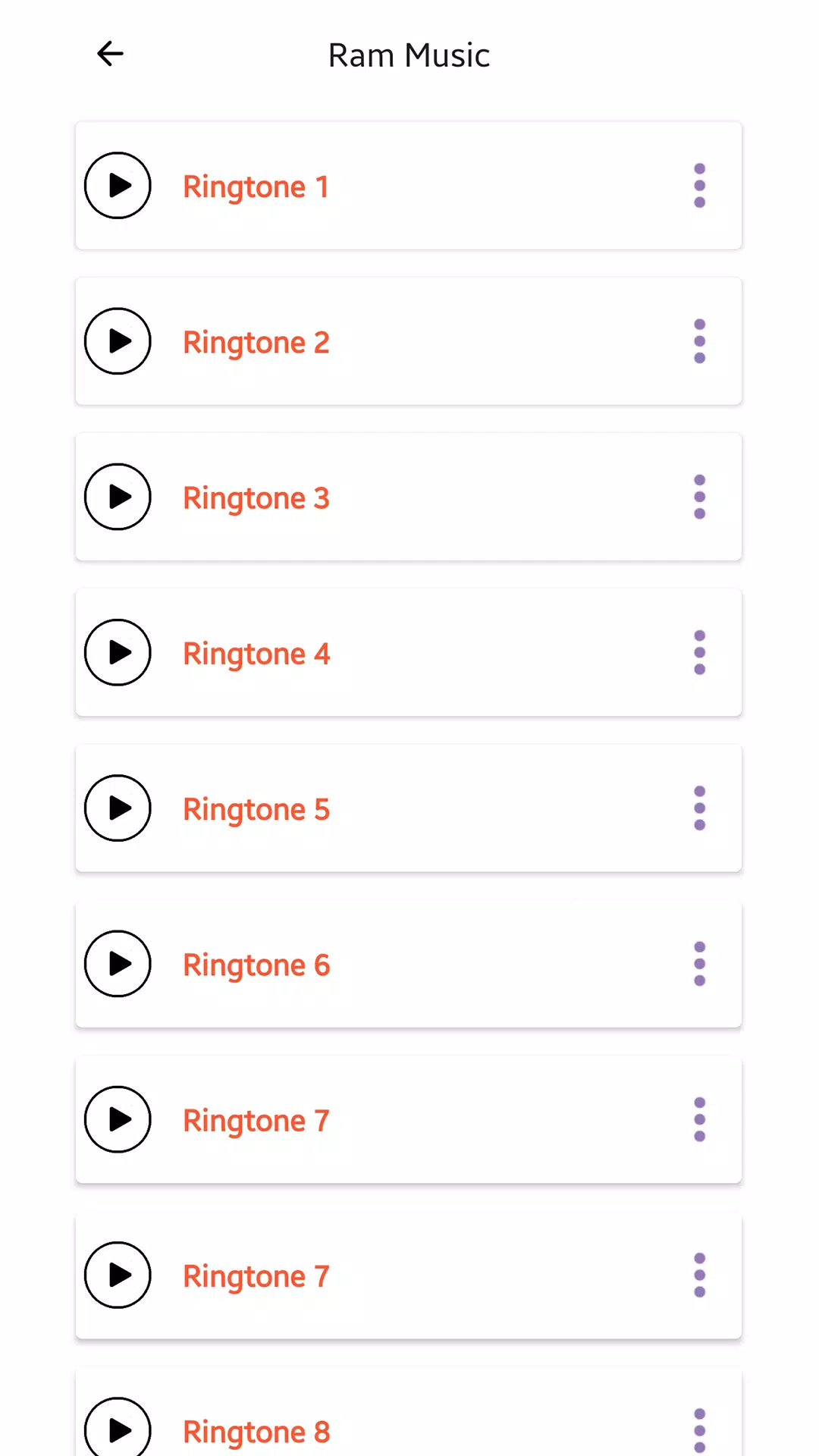
Task: Play Ringtone 1
Action: click(118, 186)
